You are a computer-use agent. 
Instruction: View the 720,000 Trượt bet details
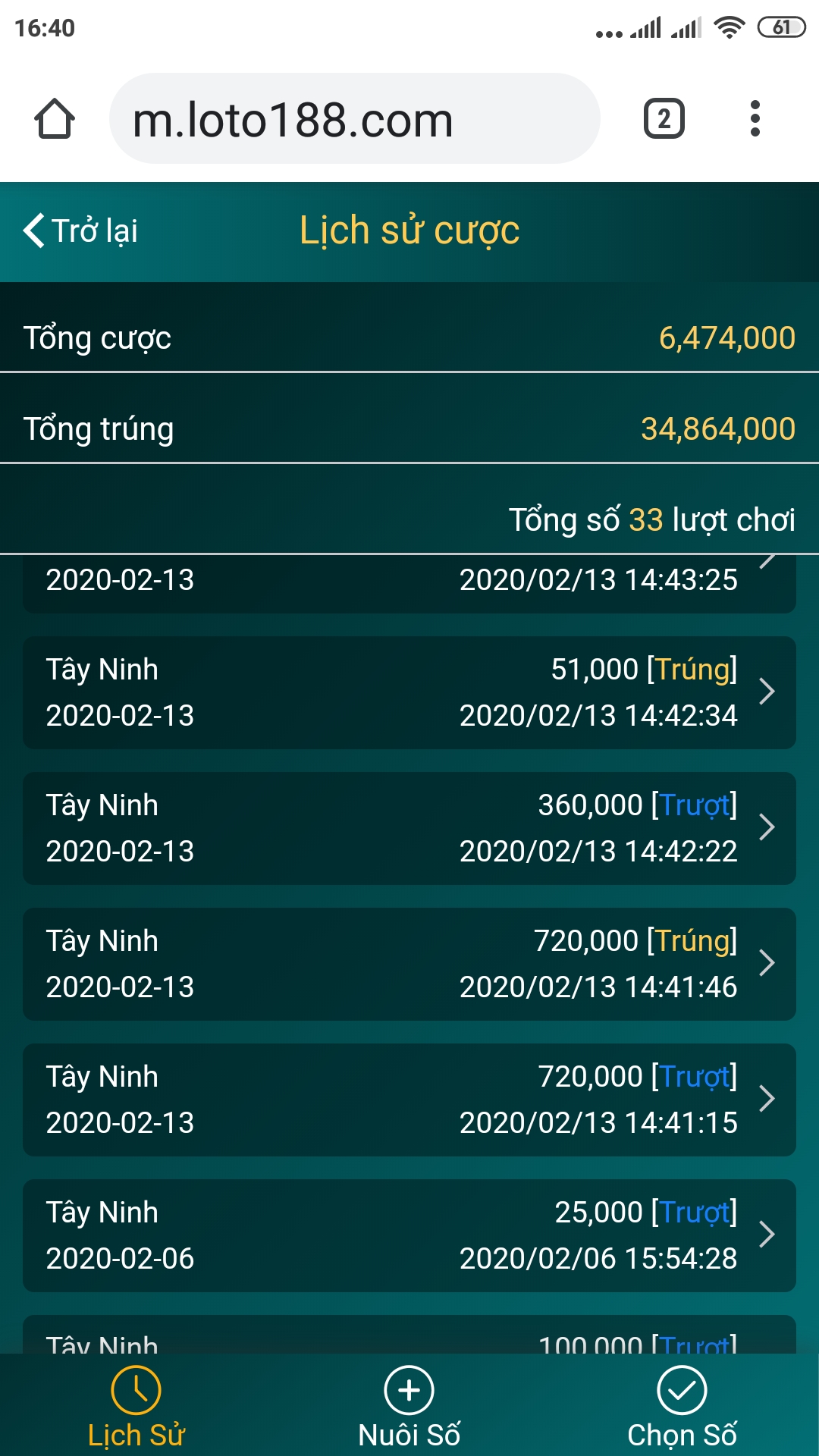409,1100
